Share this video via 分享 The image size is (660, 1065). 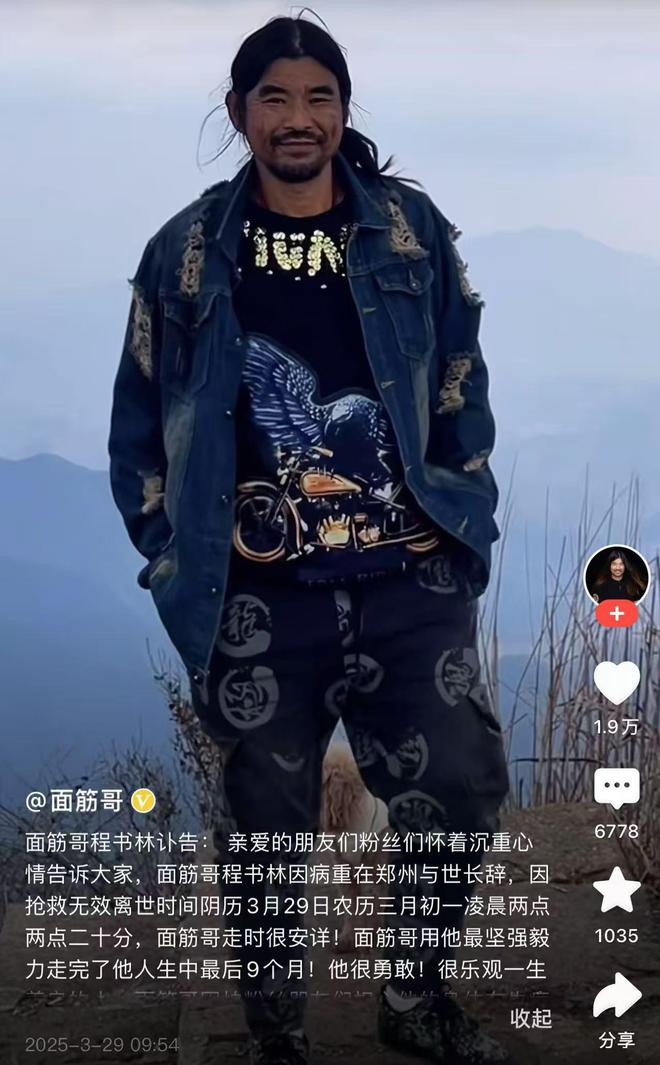pos(616,996)
